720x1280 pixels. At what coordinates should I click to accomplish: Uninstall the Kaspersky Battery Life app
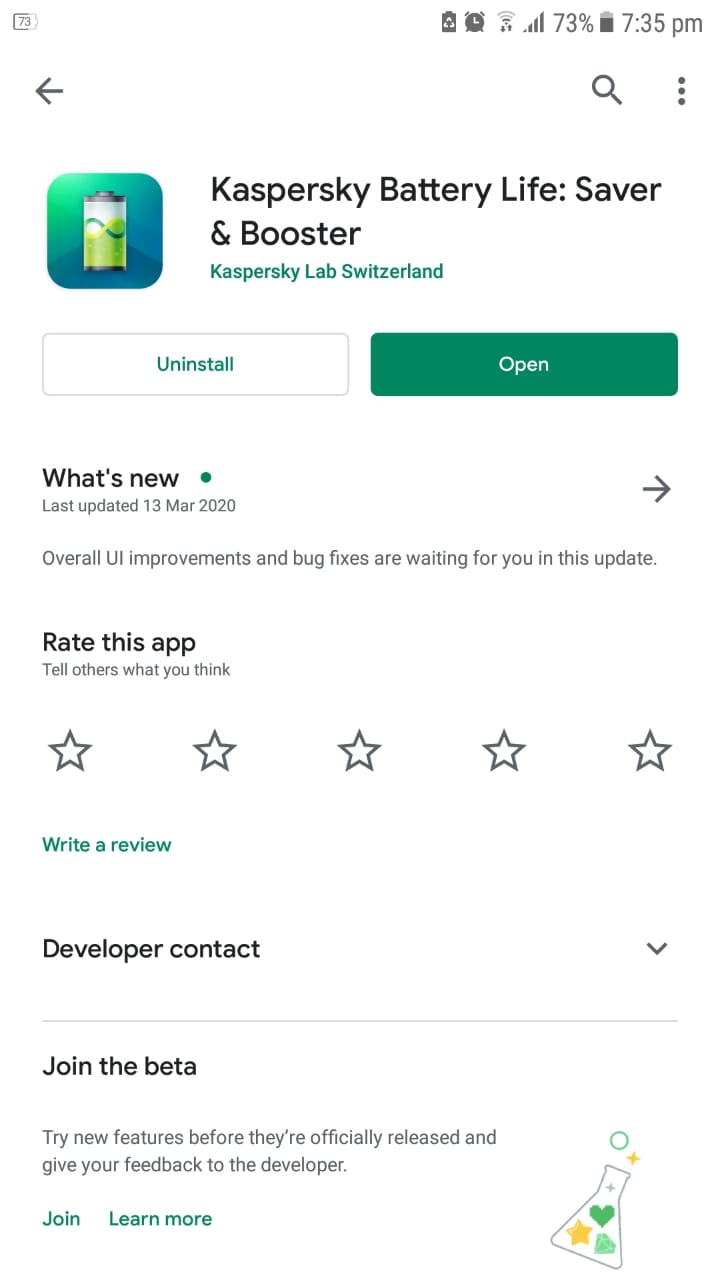[195, 364]
